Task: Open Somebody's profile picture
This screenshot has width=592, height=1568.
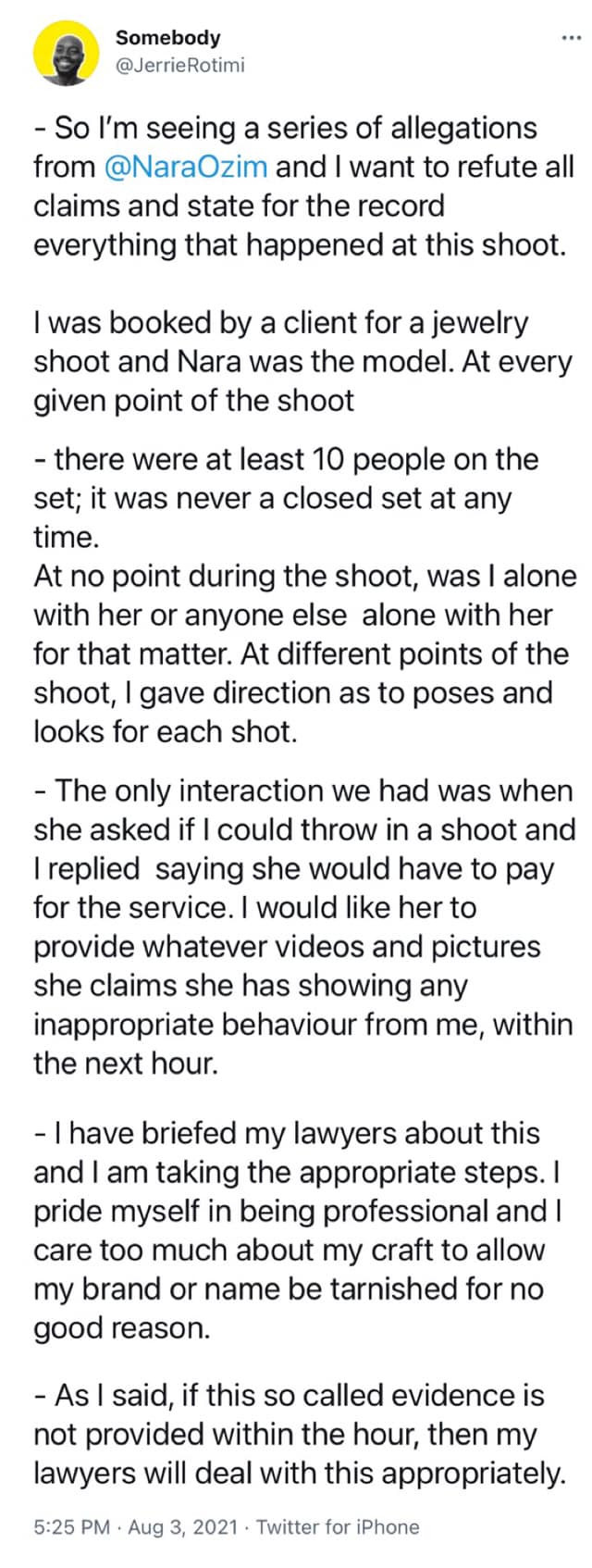Action: point(65,53)
